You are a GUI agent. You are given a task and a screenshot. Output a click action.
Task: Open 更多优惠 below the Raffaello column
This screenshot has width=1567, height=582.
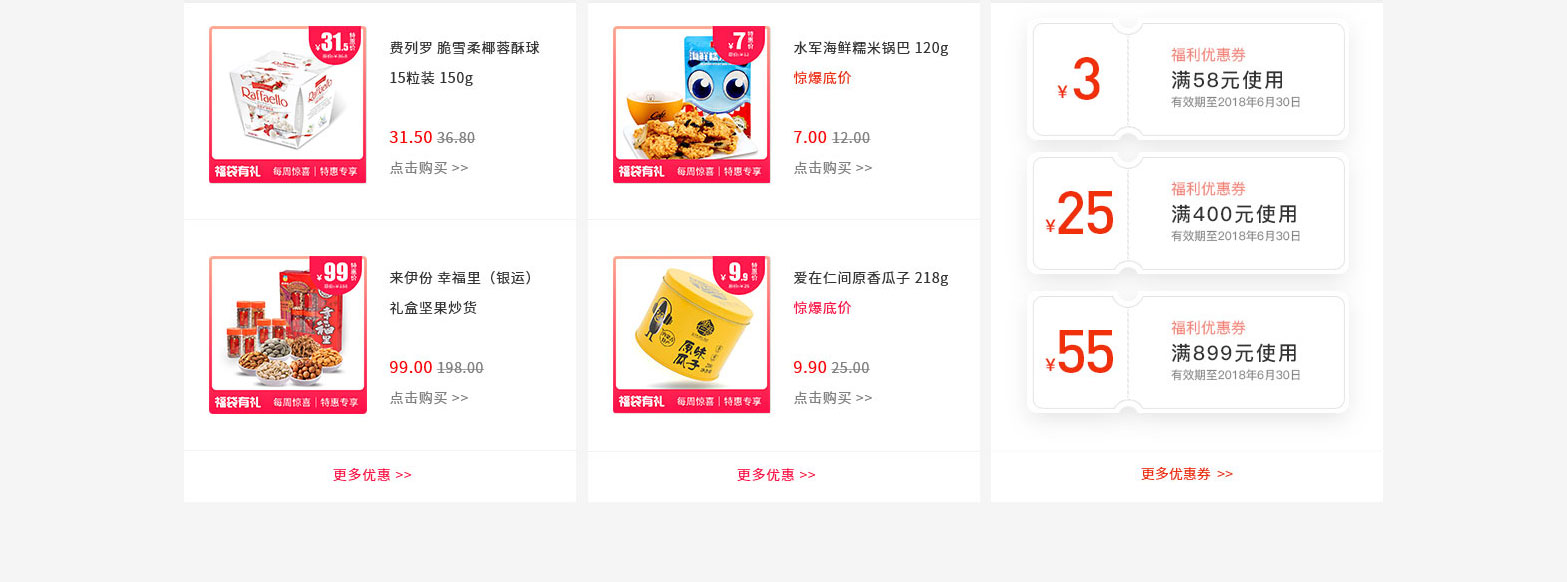[x=372, y=475]
